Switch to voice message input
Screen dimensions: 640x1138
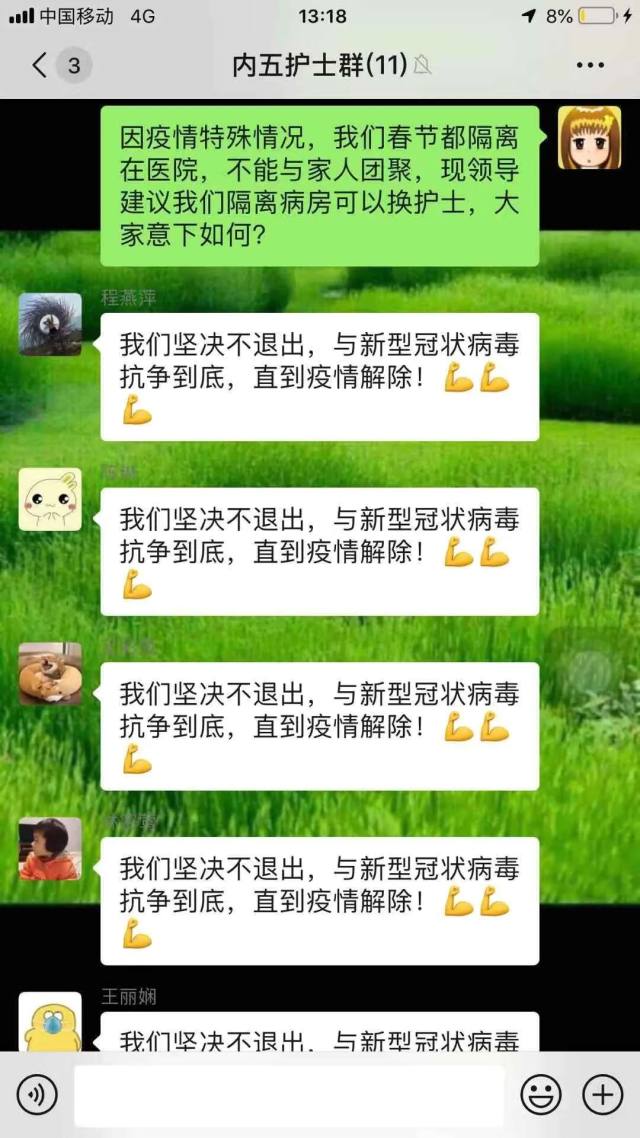(38, 1096)
